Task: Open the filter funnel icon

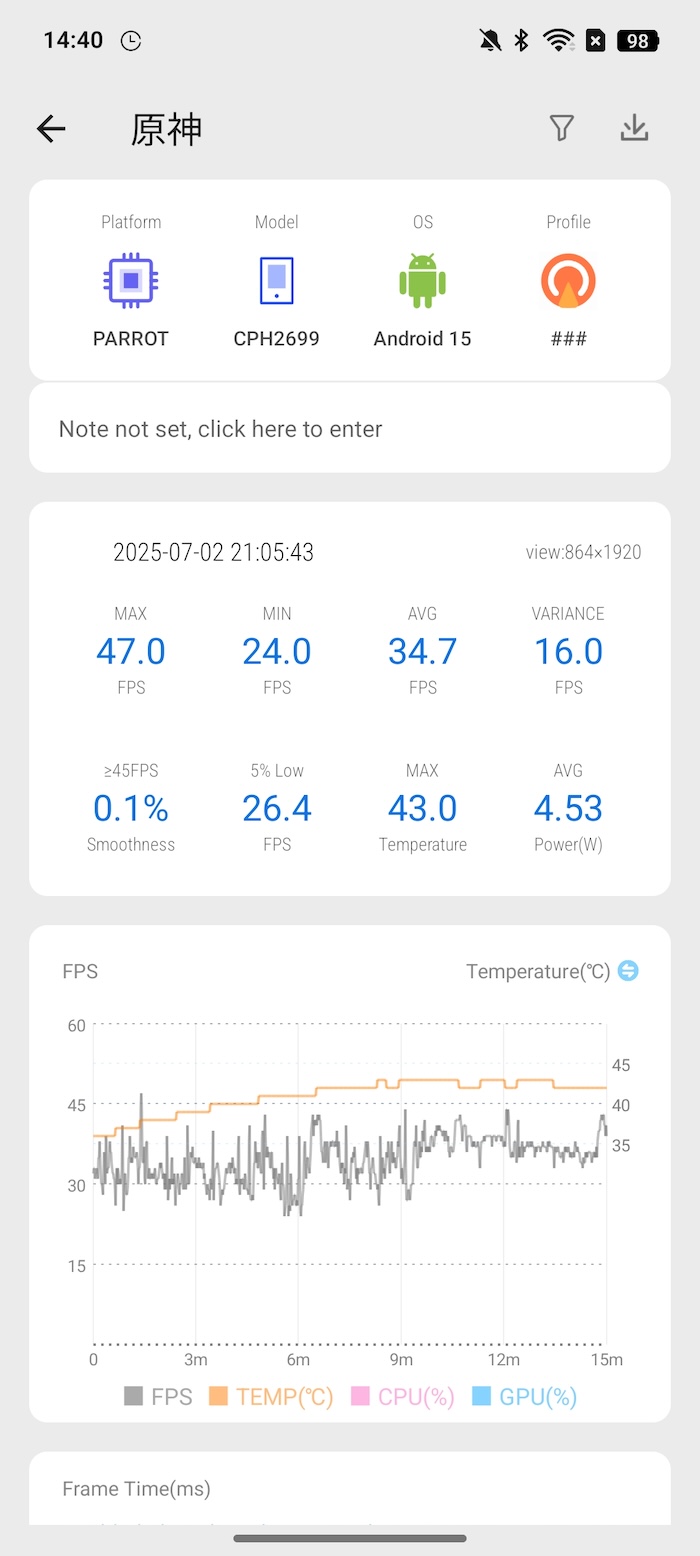Action: tap(562, 128)
